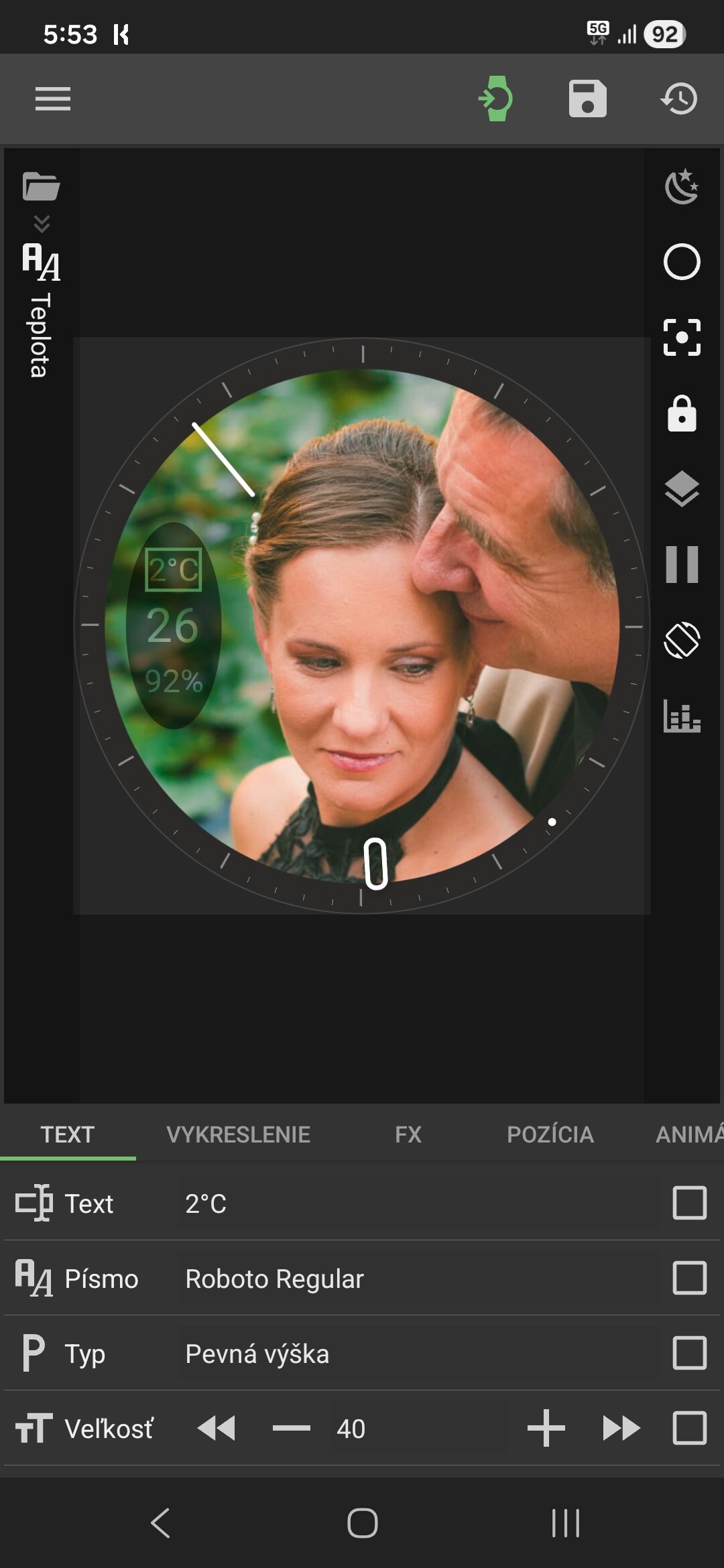Switch to the VYKRESLENIE tab
The image size is (724, 1568).
pyautogui.click(x=238, y=1134)
